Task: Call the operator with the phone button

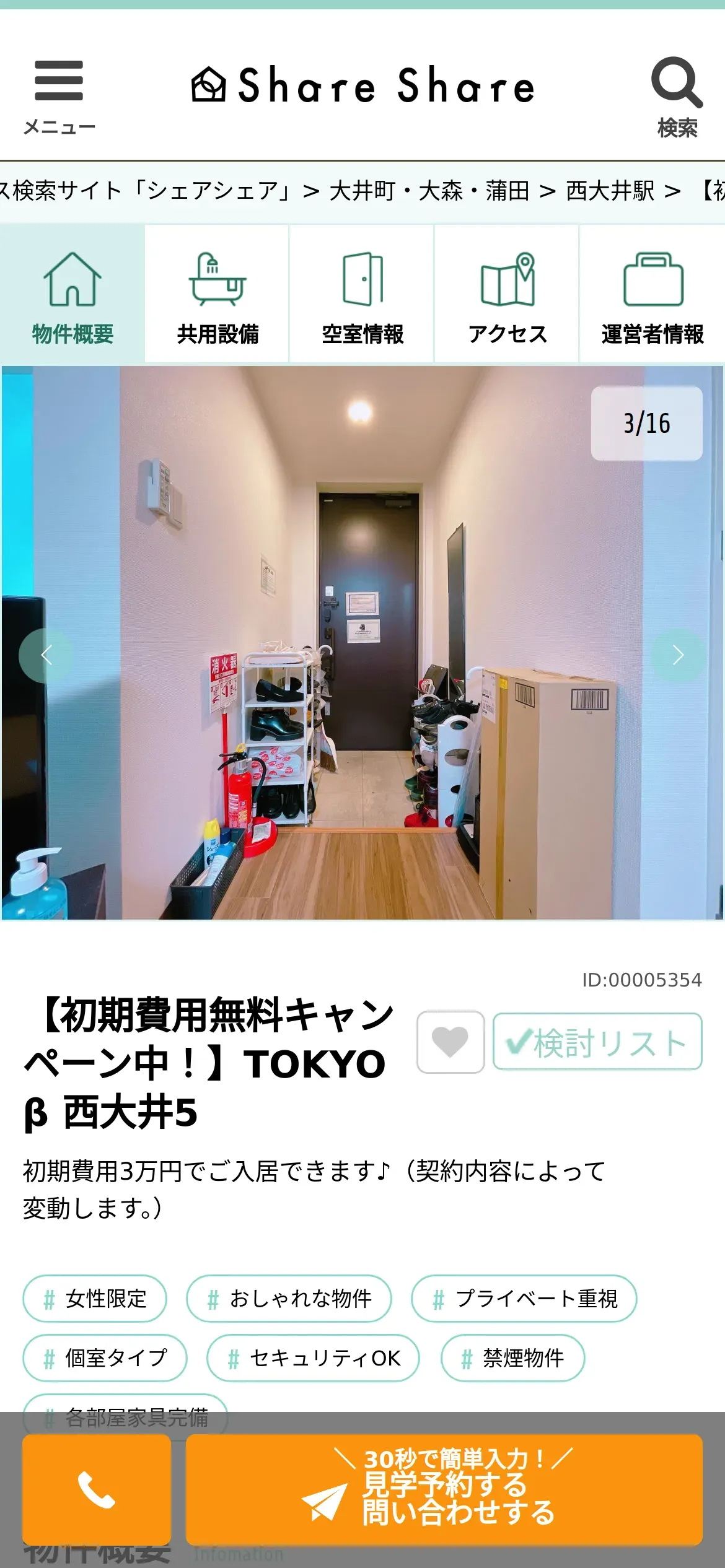Action: tap(97, 1490)
